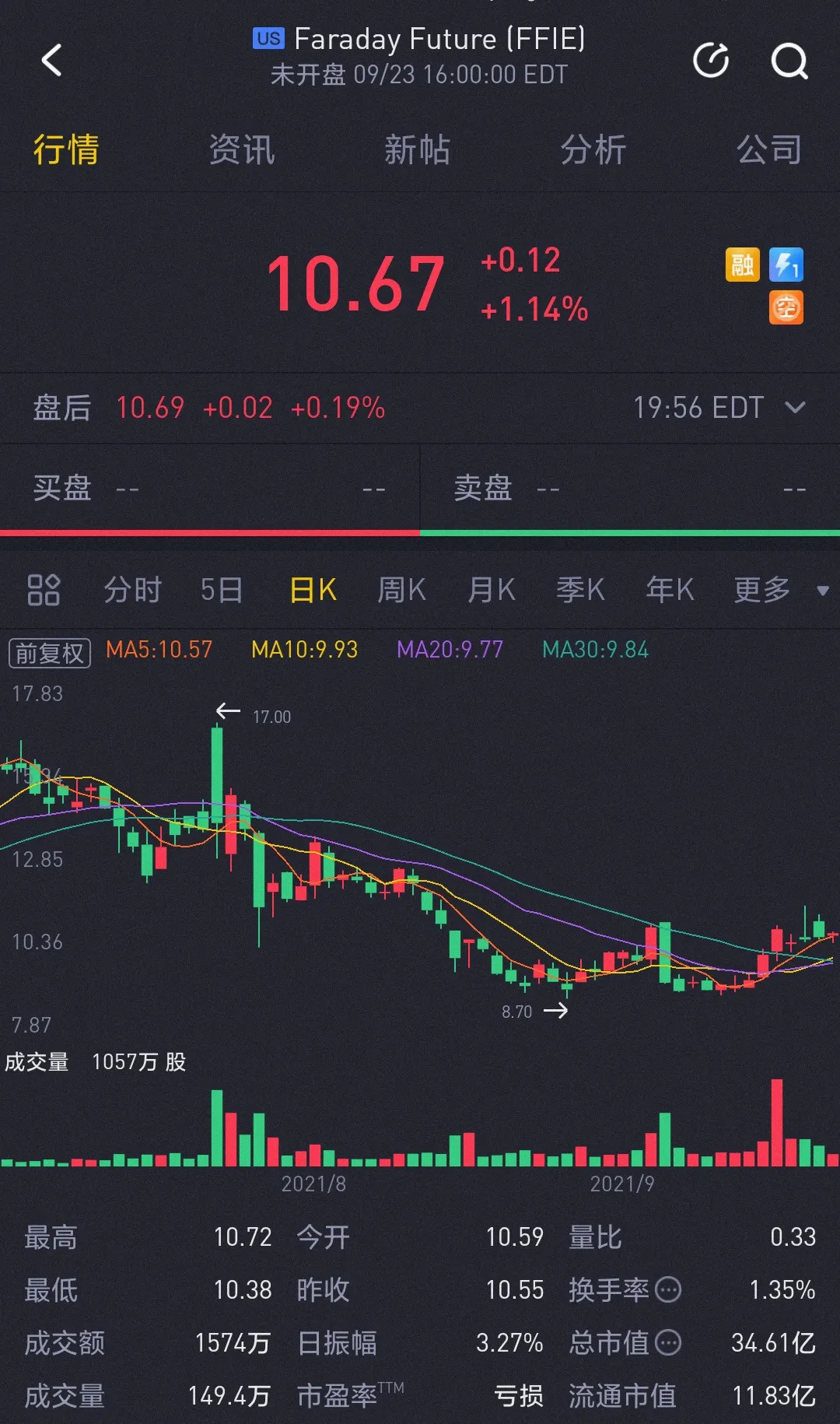Open info icon beside 总市值
The height and width of the screenshot is (1424, 840).
pyautogui.click(x=668, y=1343)
